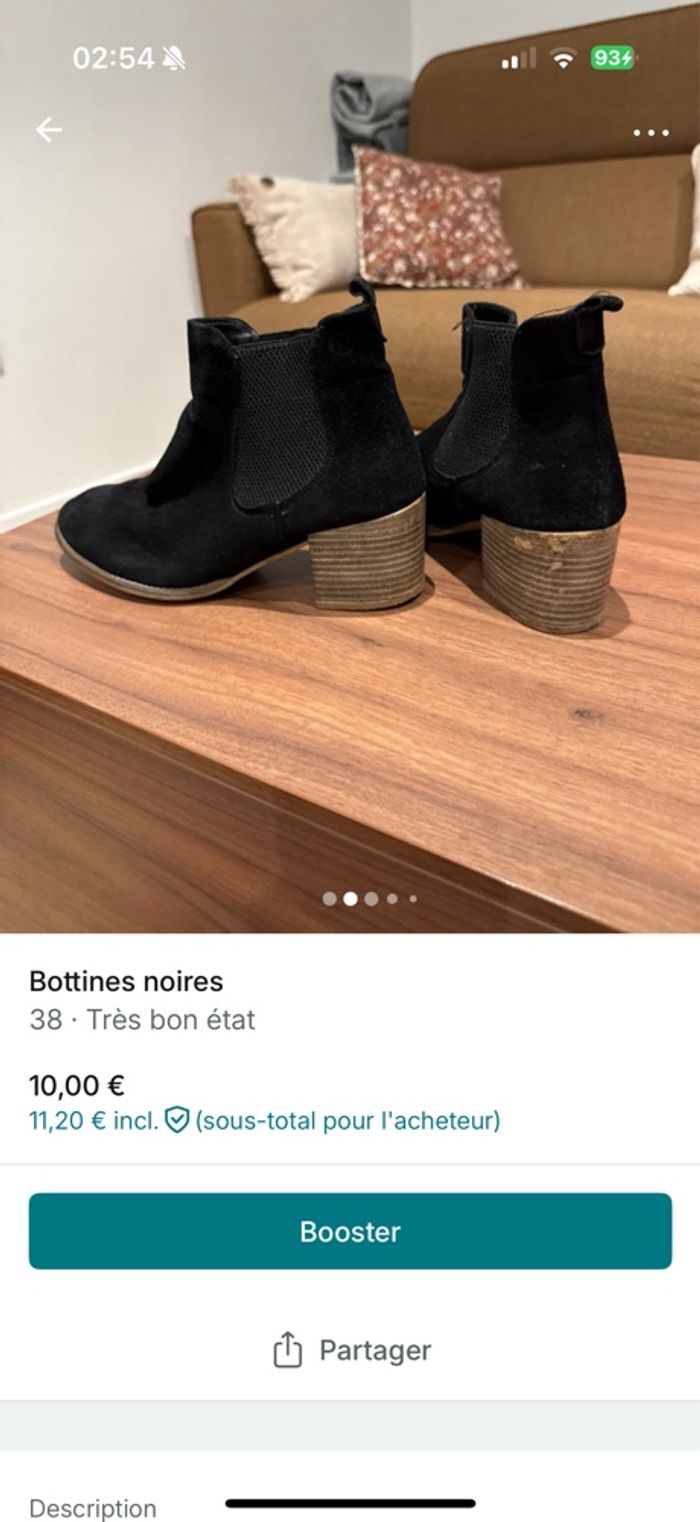Screen dimensions: 700x1522
Task: Open the three-dot overflow menu
Action: click(650, 133)
